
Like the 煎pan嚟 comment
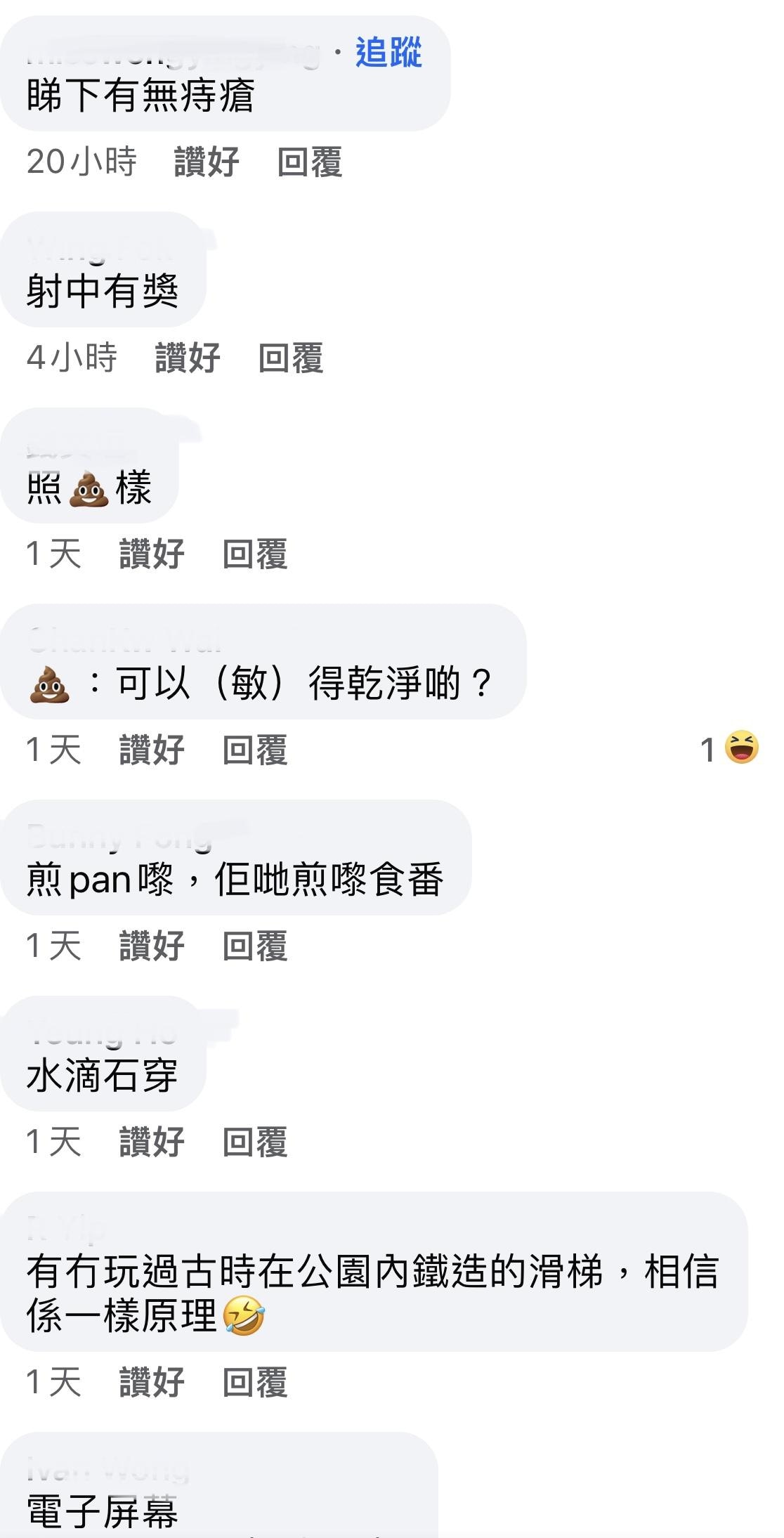coord(152,946)
